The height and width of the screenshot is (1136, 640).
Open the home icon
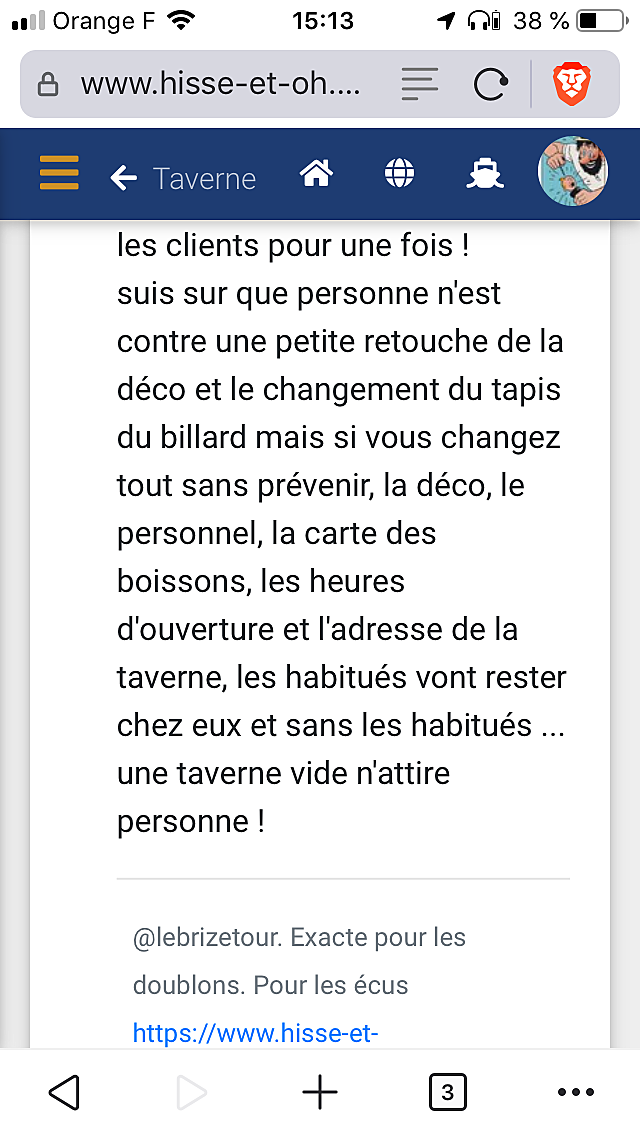point(317,174)
